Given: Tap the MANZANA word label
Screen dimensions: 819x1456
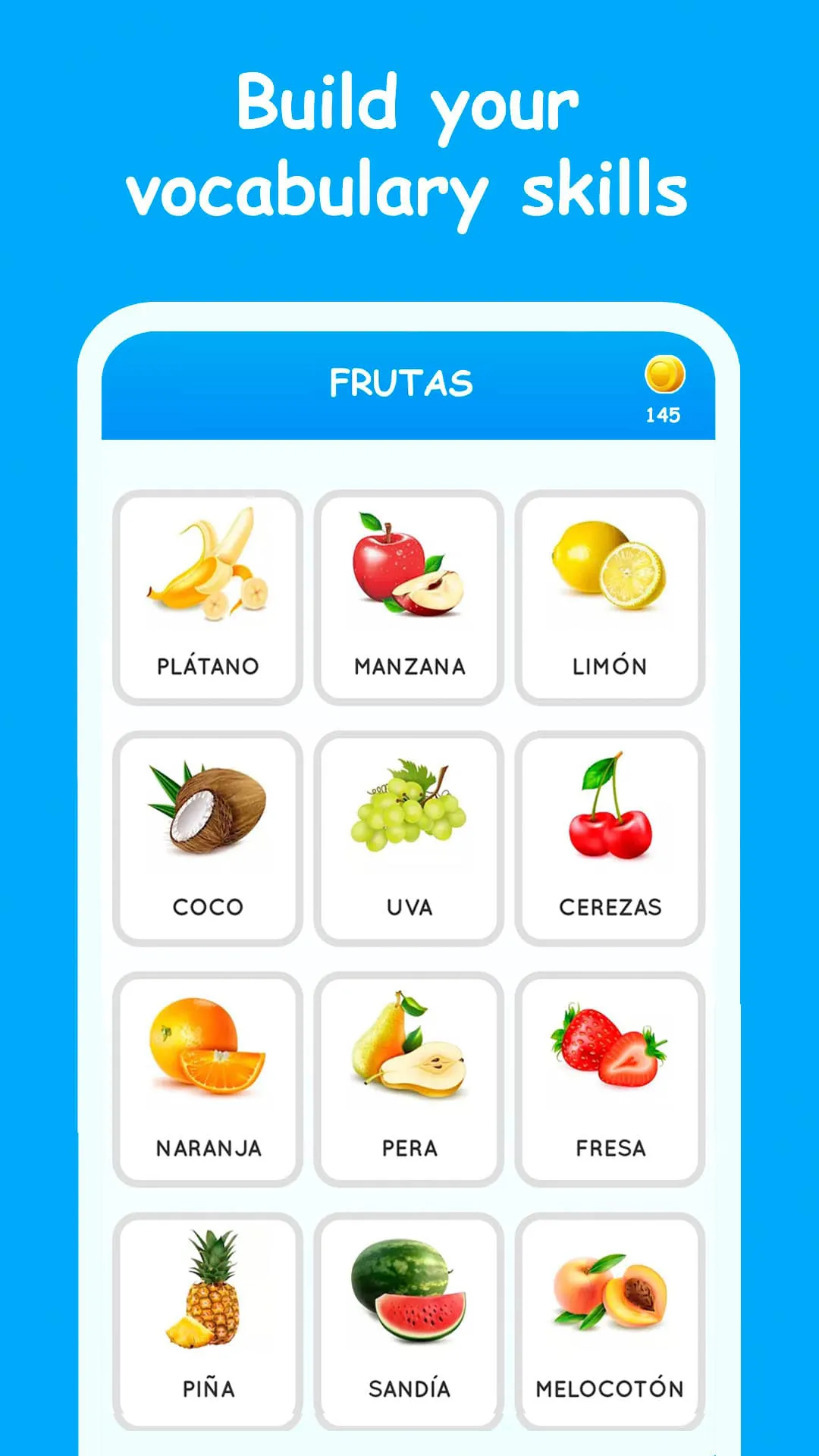Looking at the screenshot, I should click(408, 666).
